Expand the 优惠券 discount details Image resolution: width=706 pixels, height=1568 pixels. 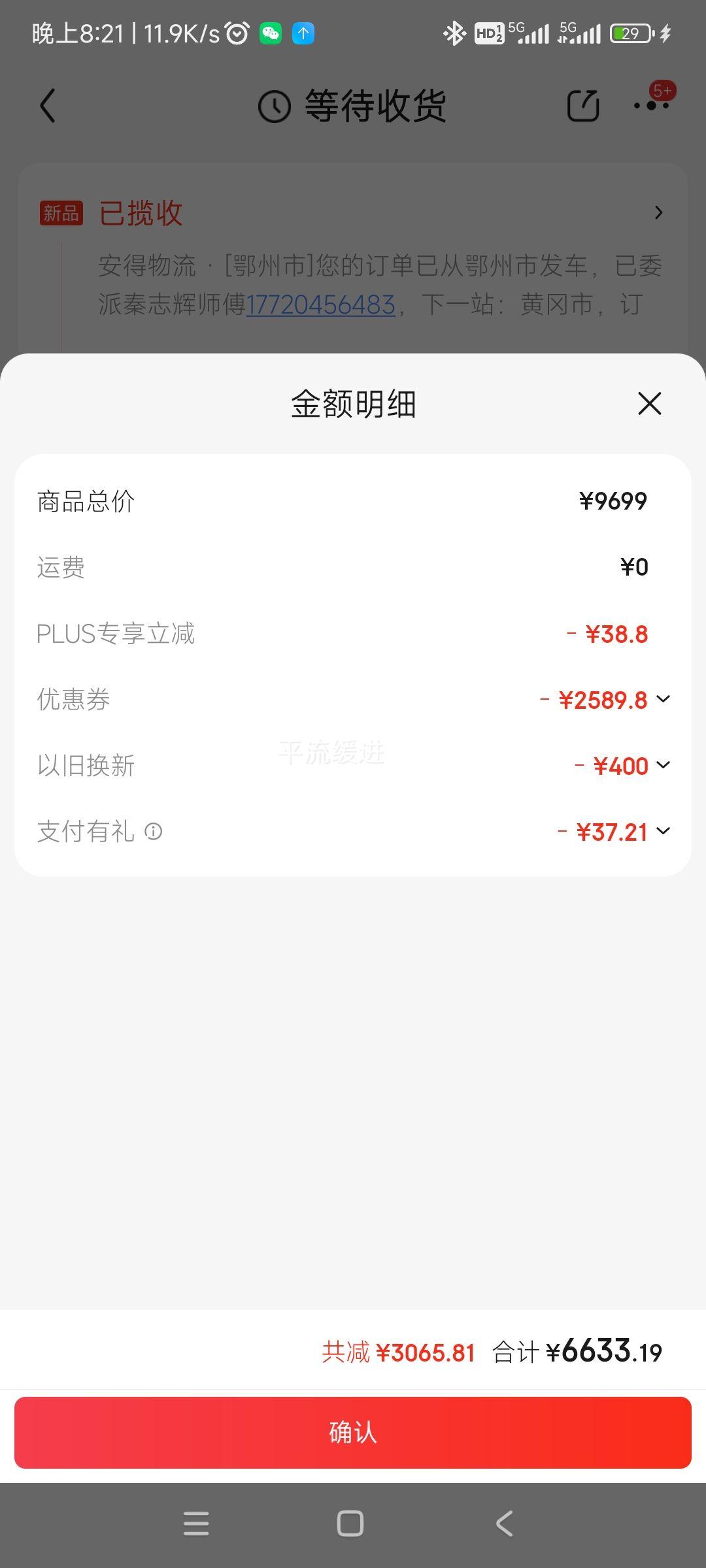(663, 699)
